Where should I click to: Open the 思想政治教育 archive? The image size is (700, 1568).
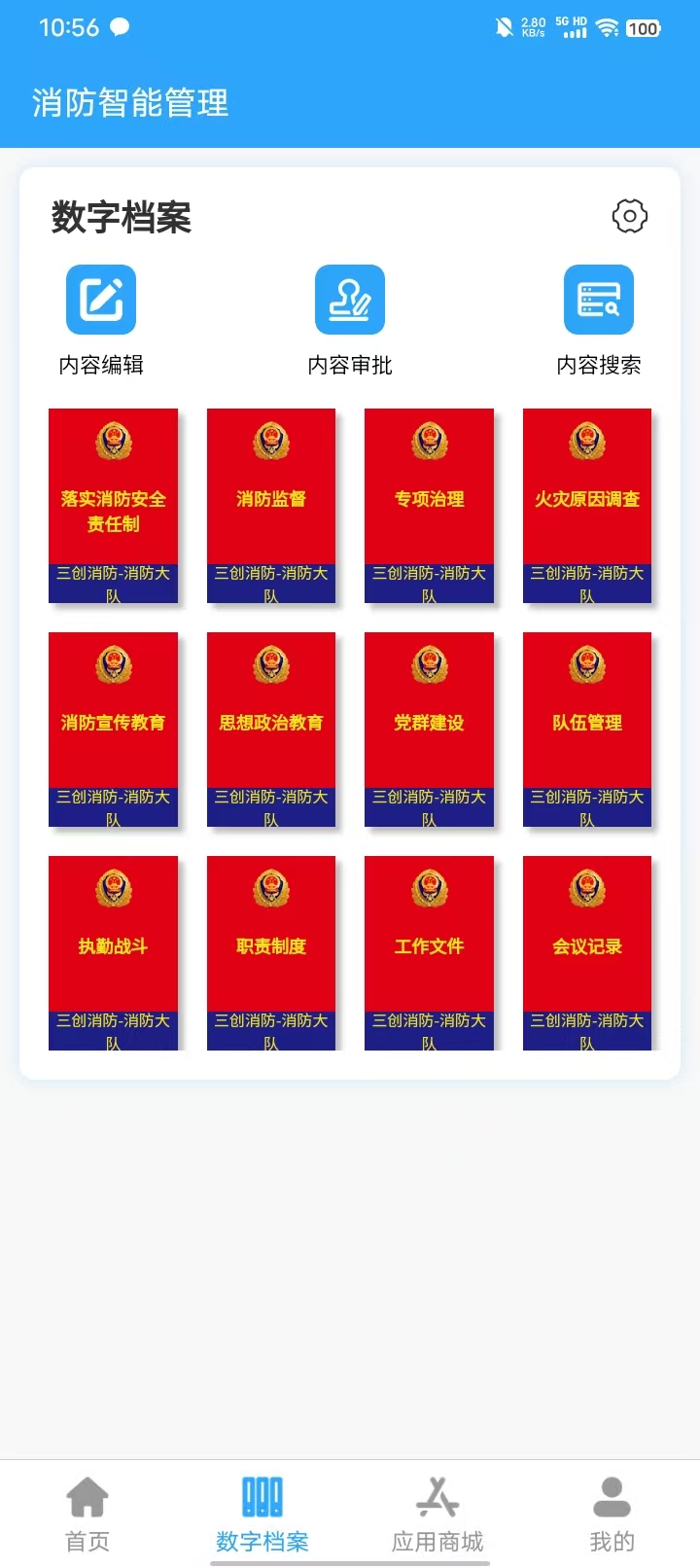coord(271,730)
